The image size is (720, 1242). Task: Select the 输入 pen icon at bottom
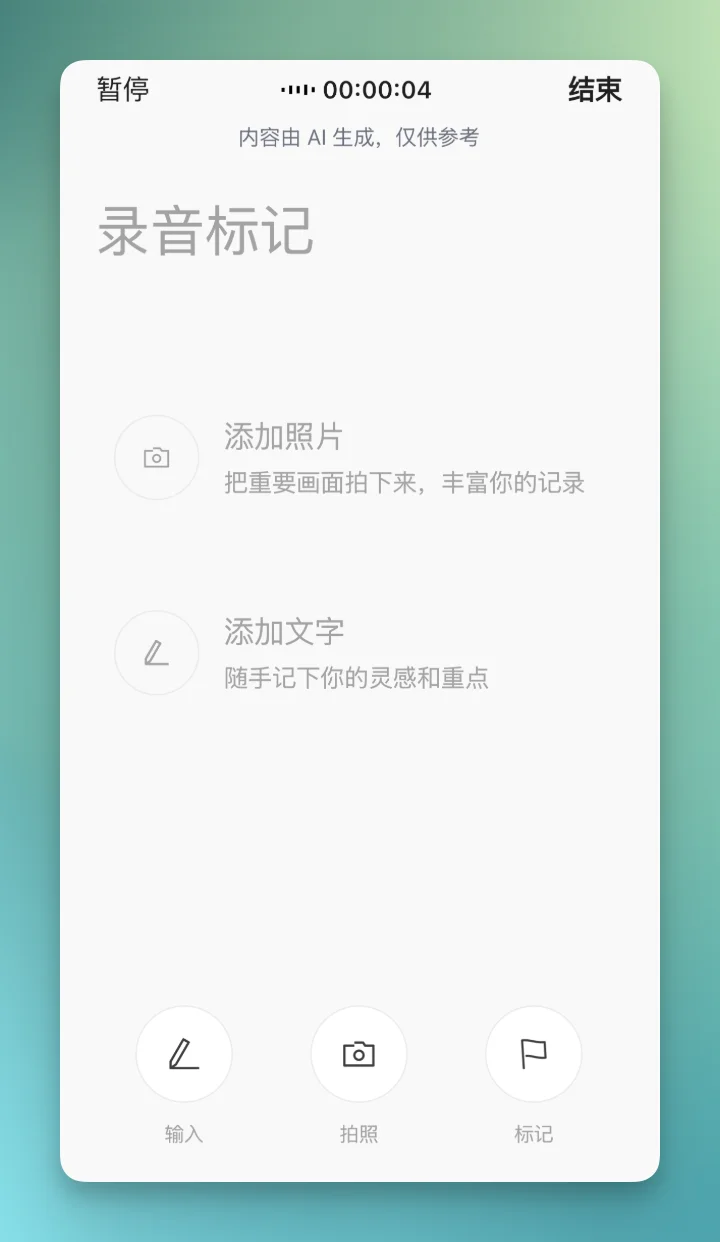pyautogui.click(x=184, y=1054)
